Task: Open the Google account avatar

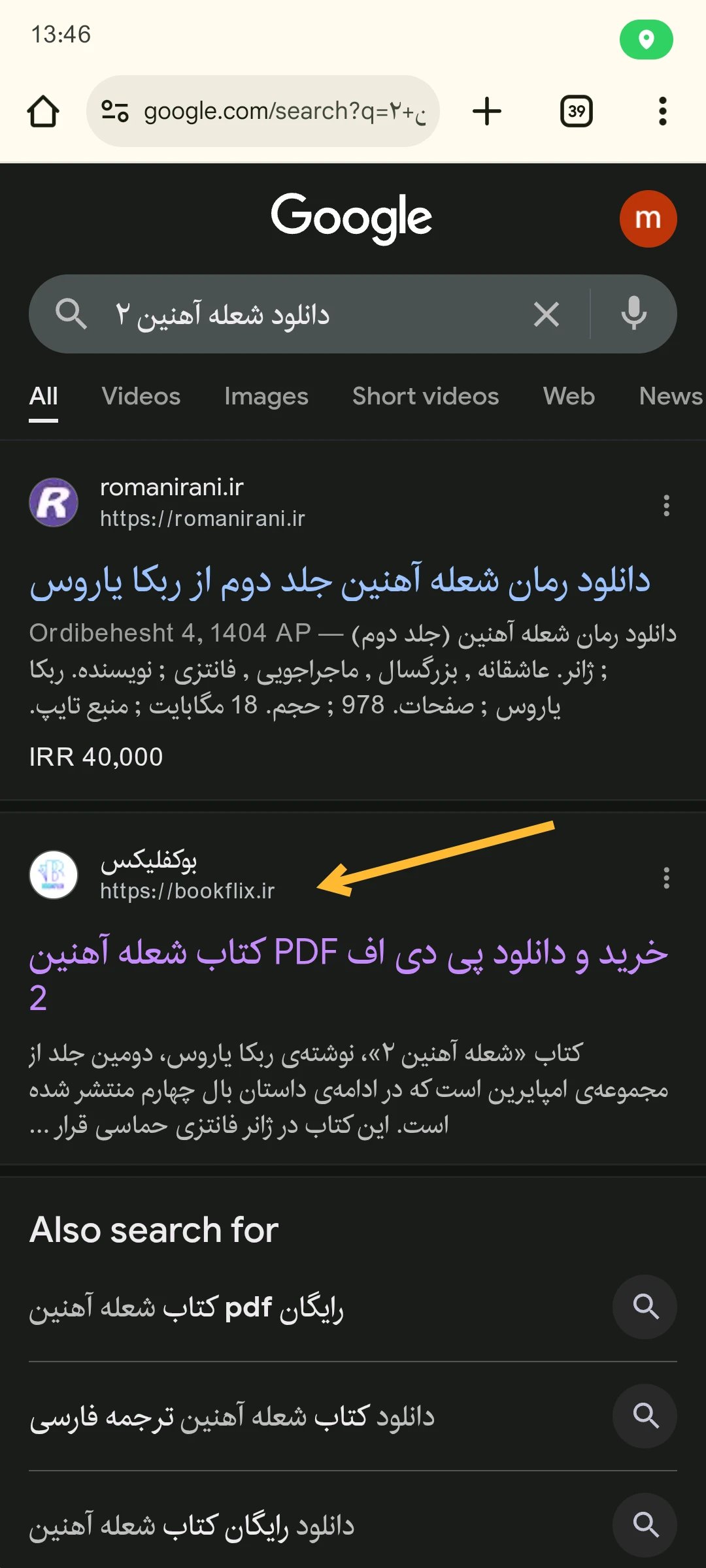Action: (x=648, y=219)
